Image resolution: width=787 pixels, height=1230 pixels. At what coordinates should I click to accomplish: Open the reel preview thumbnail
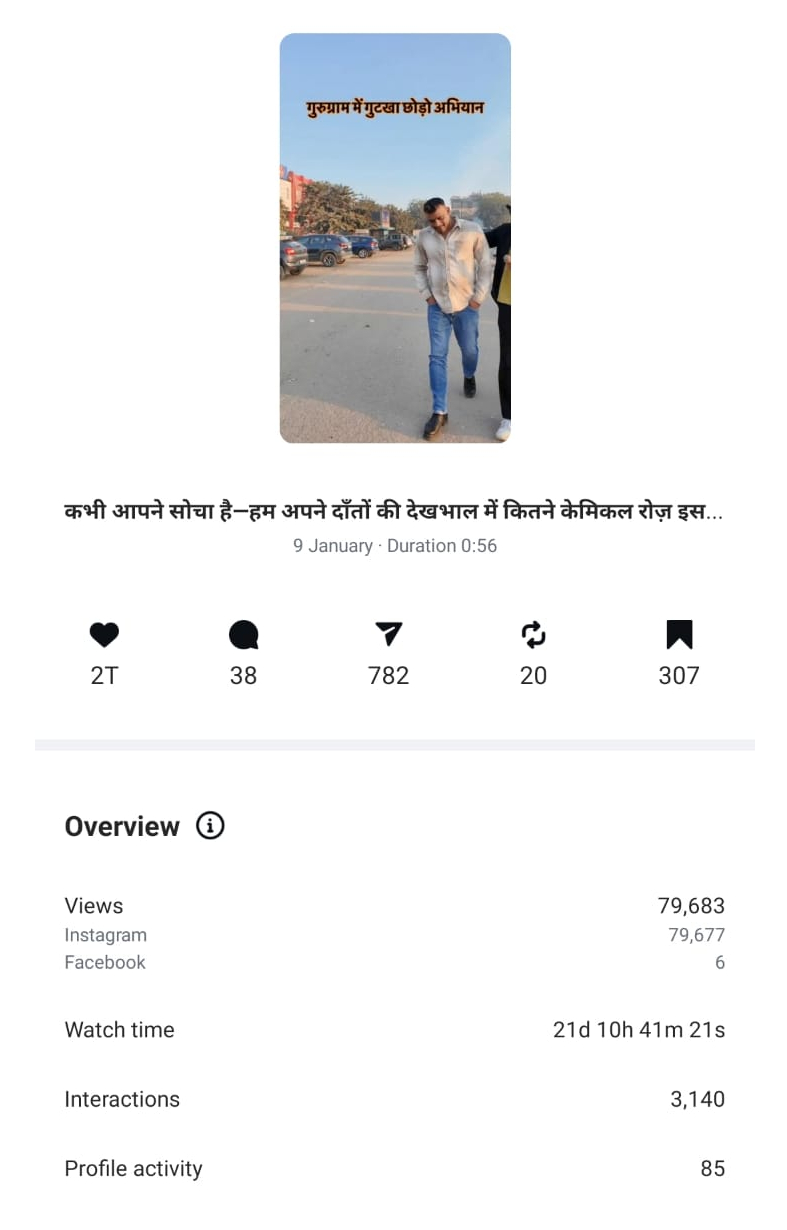[x=395, y=238]
